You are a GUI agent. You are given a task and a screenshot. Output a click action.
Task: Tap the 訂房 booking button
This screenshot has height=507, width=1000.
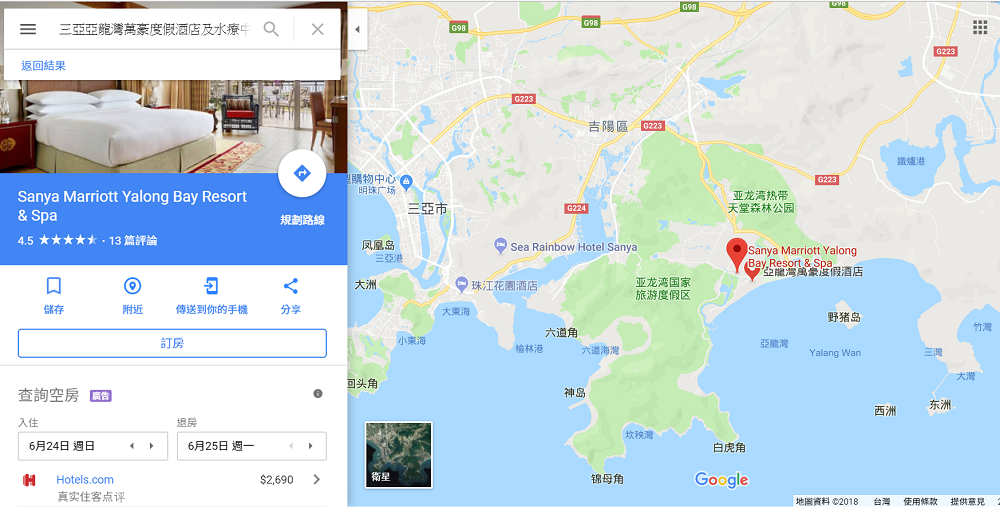[x=172, y=343]
